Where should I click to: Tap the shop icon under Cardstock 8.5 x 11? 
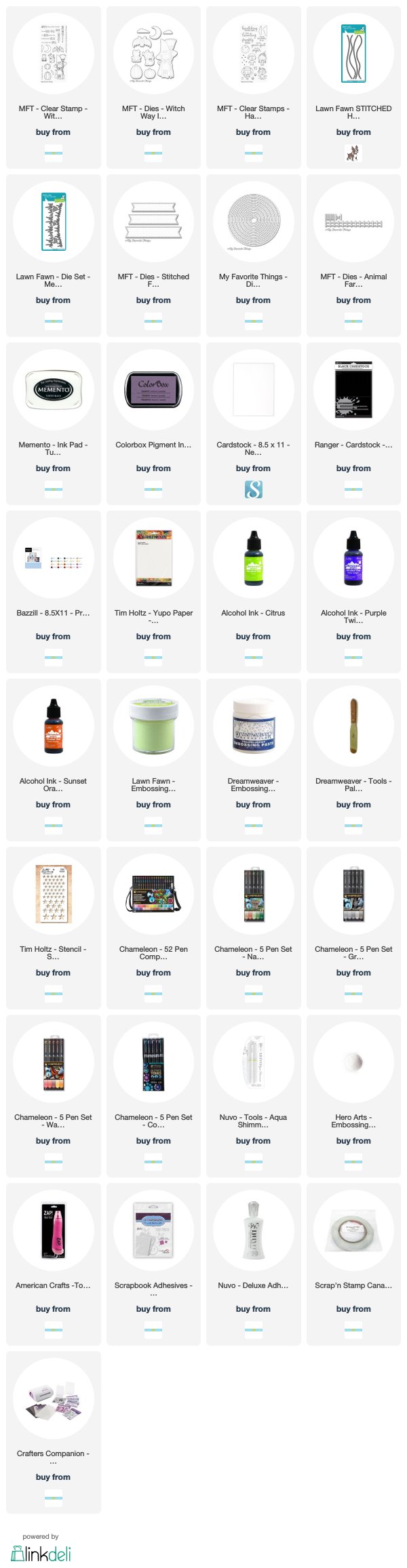[253, 489]
